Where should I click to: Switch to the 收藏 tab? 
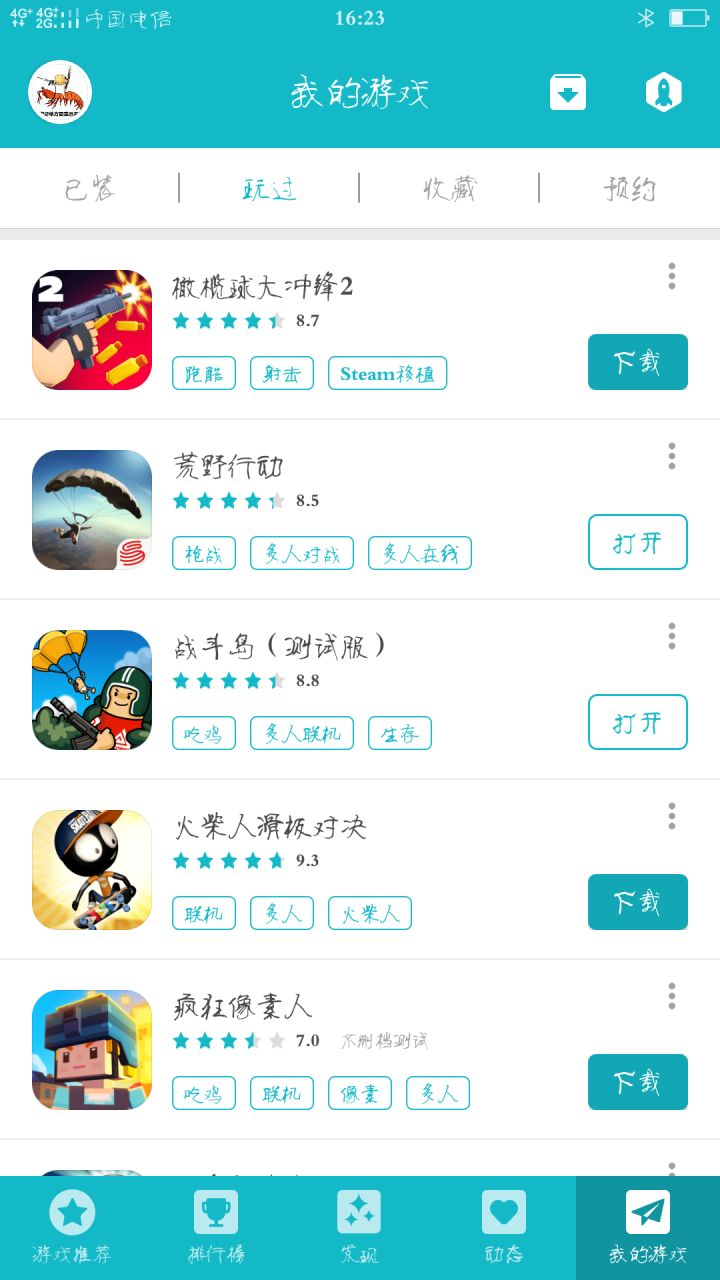[449, 188]
